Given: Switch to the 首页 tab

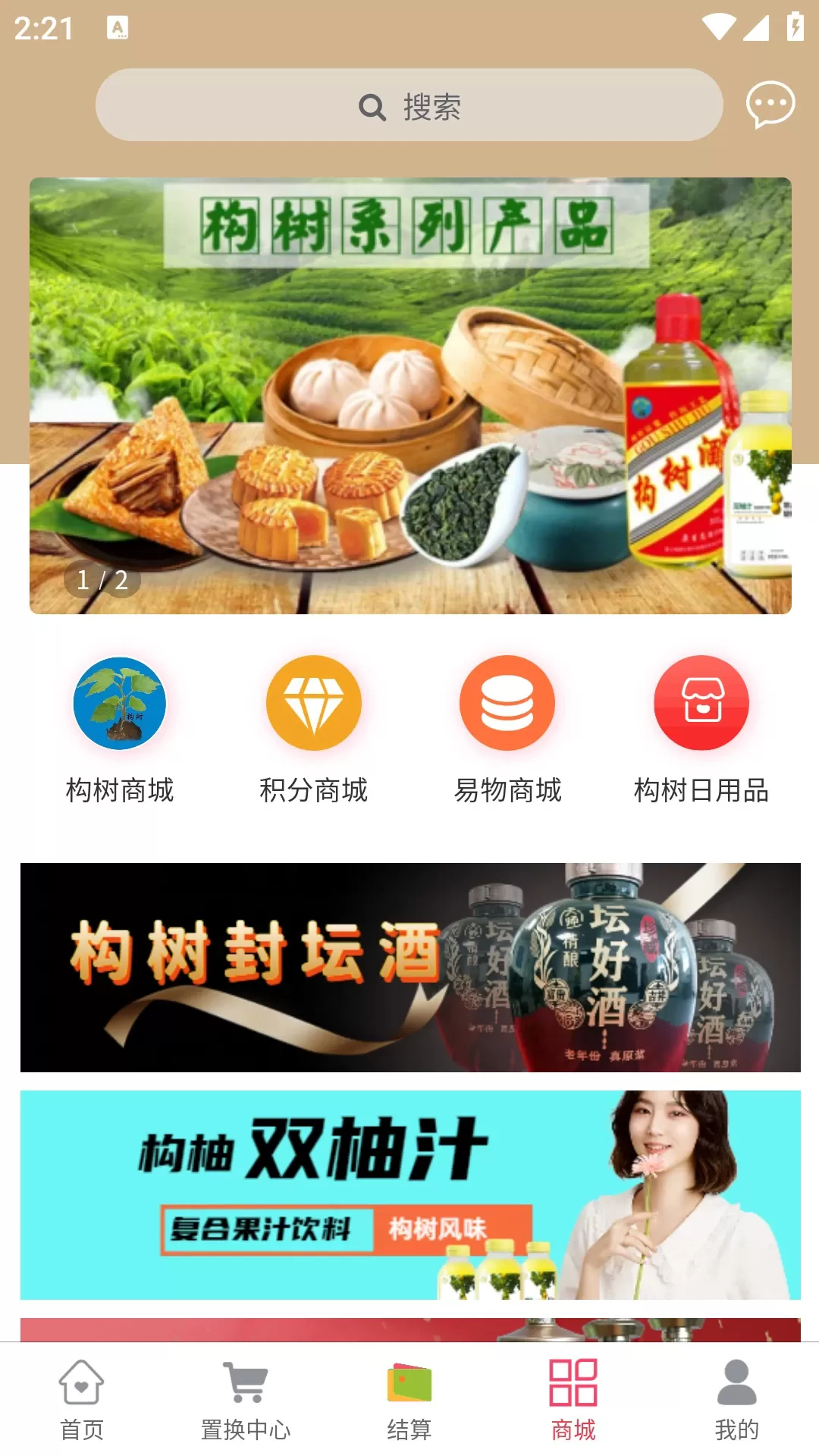Looking at the screenshot, I should click(x=82, y=1400).
